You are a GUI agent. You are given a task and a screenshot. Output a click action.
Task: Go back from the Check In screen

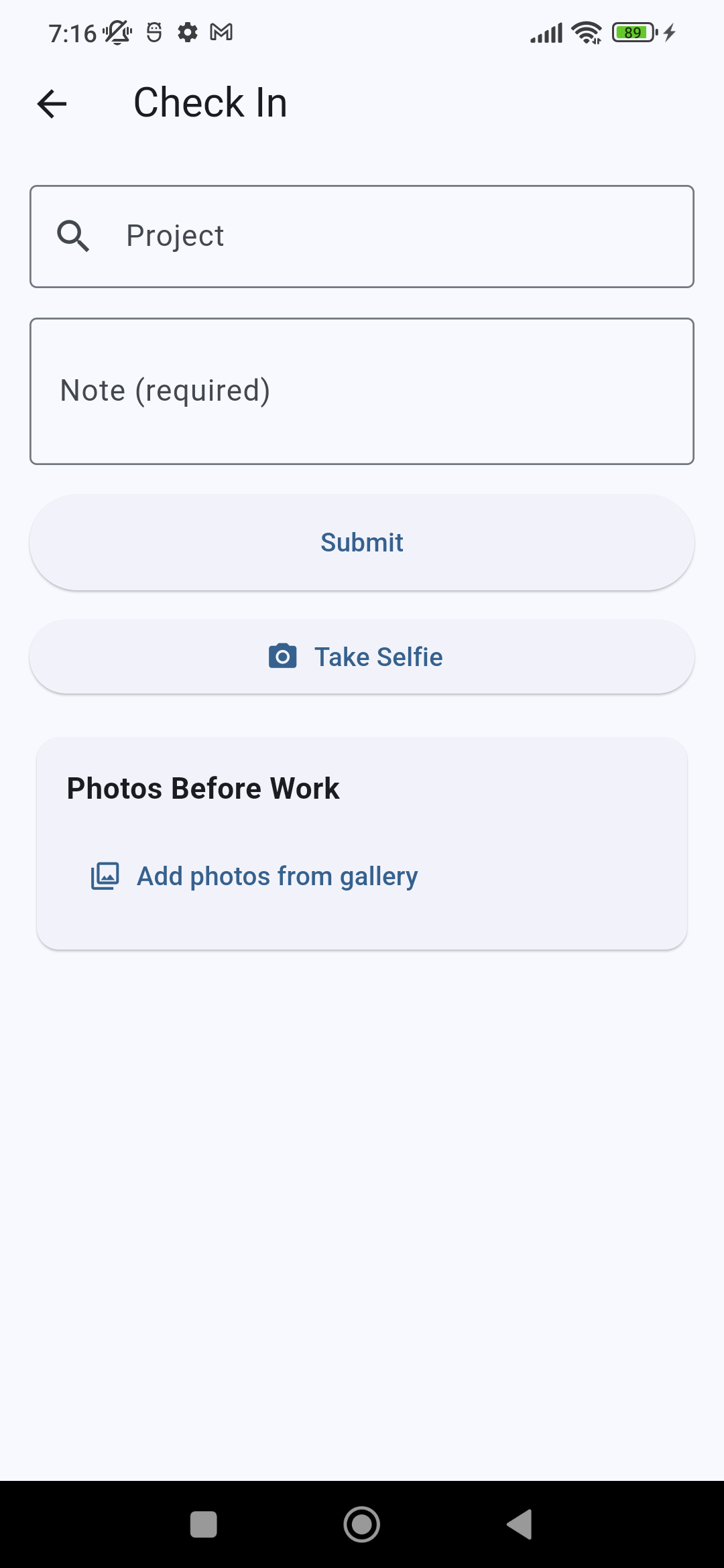(52, 104)
